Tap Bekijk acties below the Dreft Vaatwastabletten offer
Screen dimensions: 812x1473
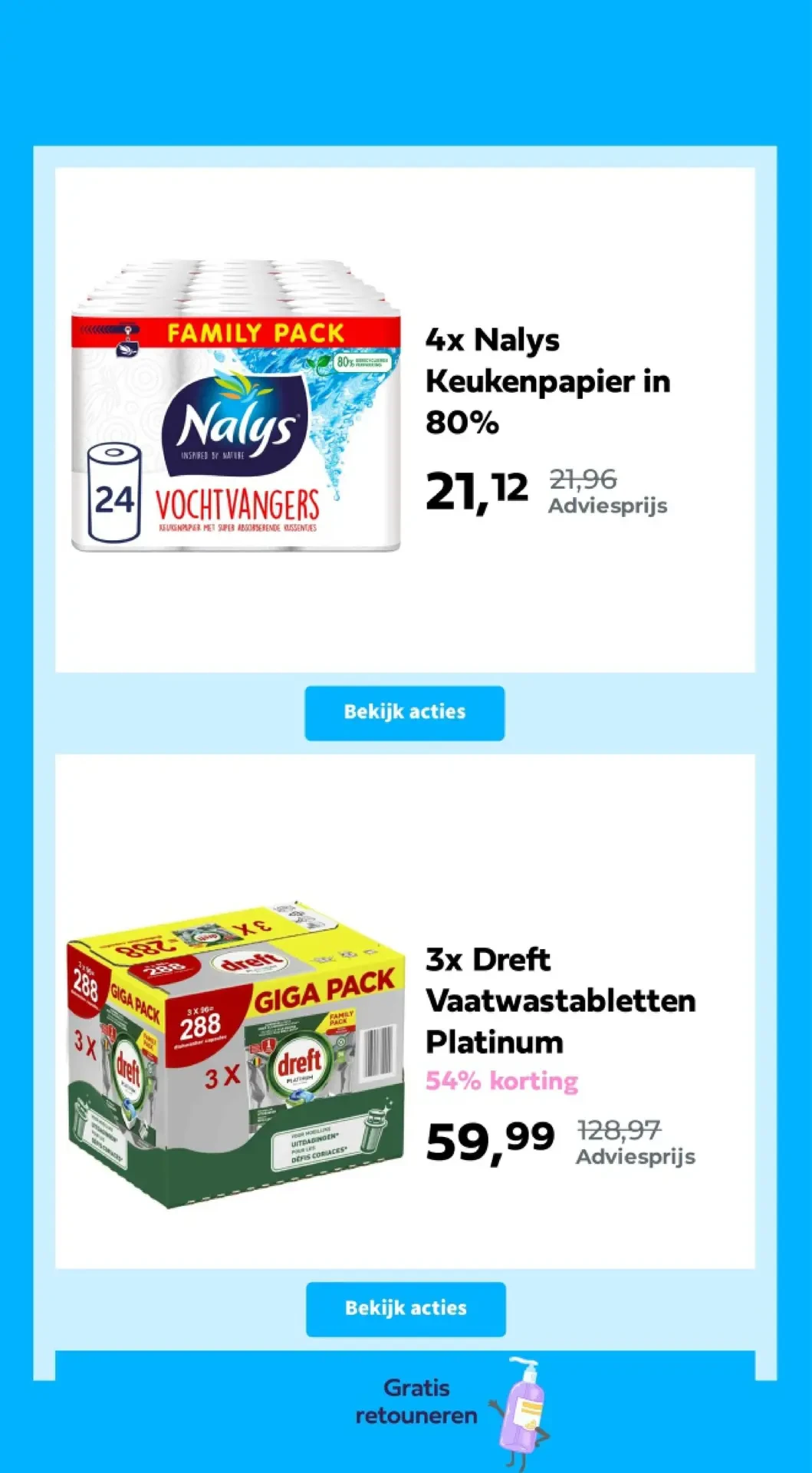406,1309
